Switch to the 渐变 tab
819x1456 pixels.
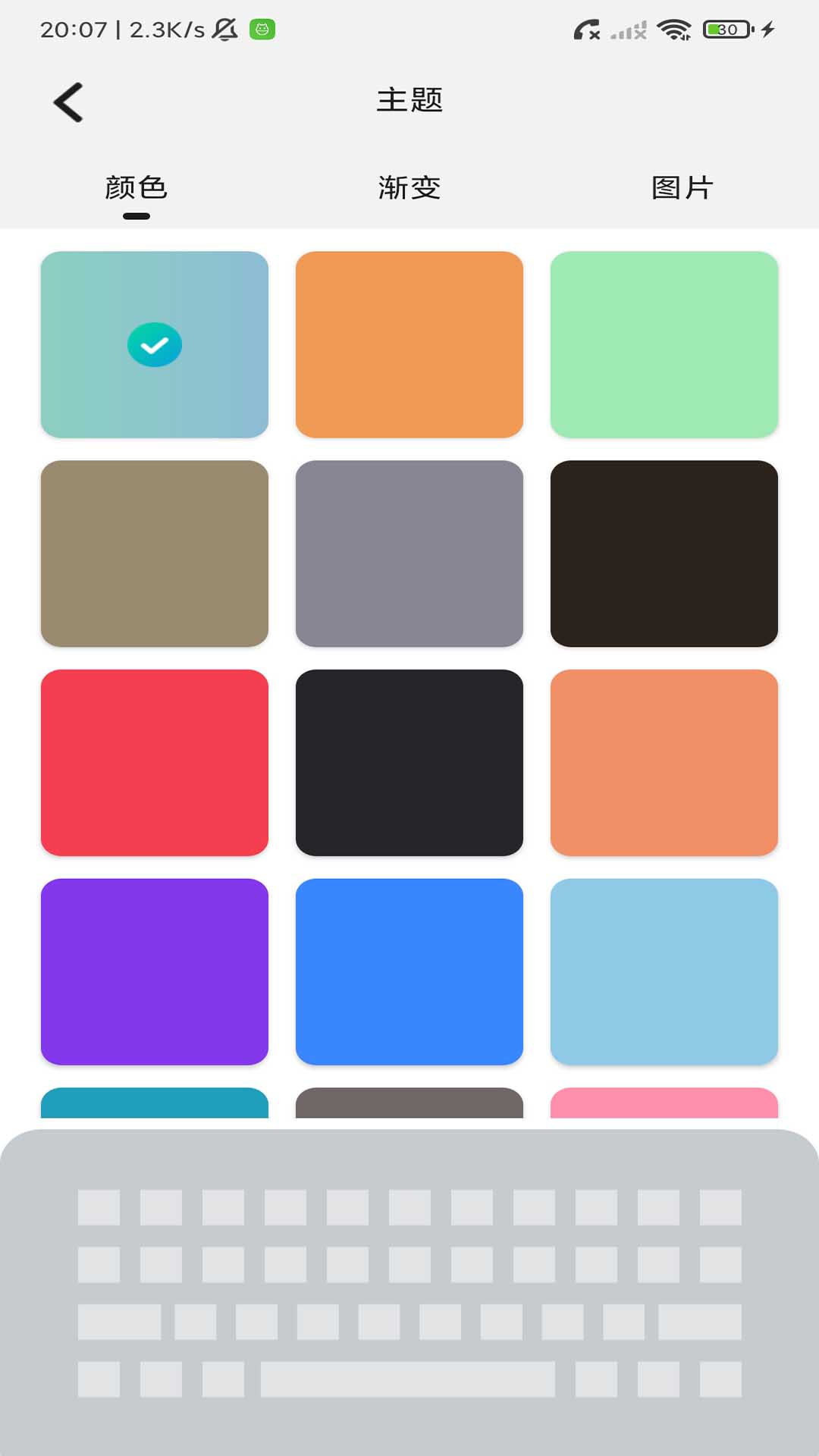(409, 187)
